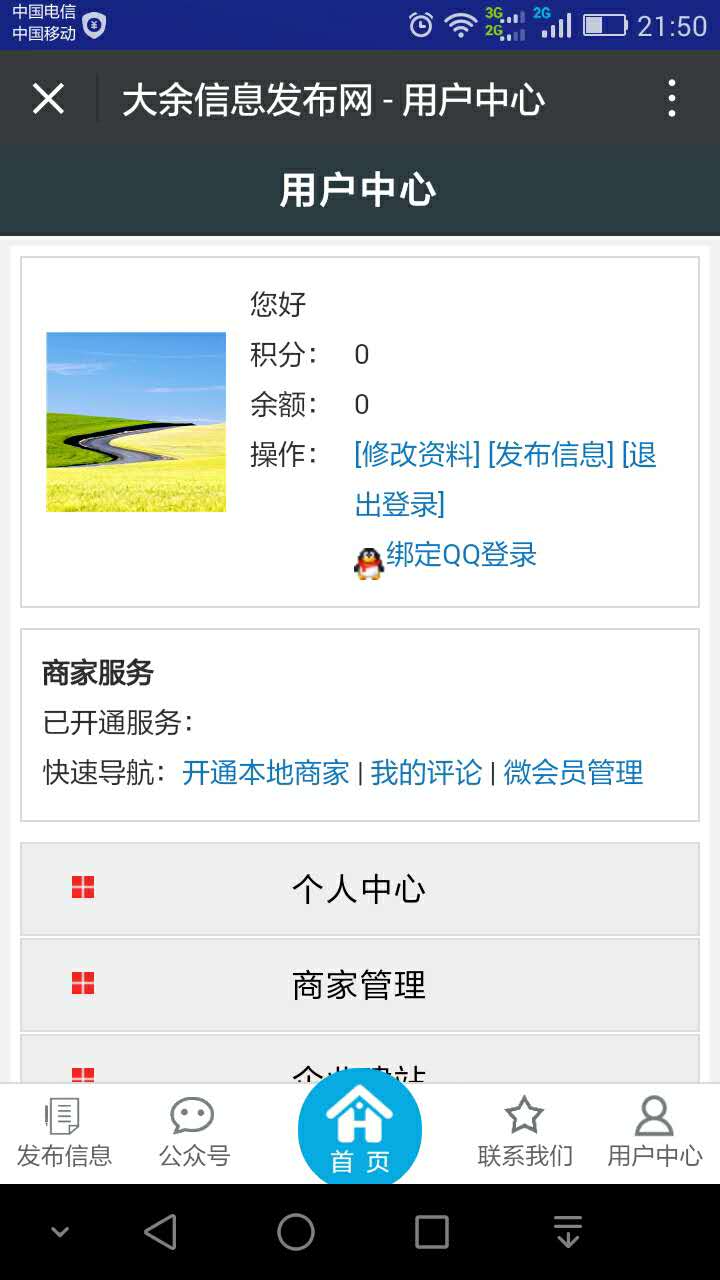Screen dimensions: 720x1280
Task: Open 开通本地商家 quick link
Action: click(265, 773)
